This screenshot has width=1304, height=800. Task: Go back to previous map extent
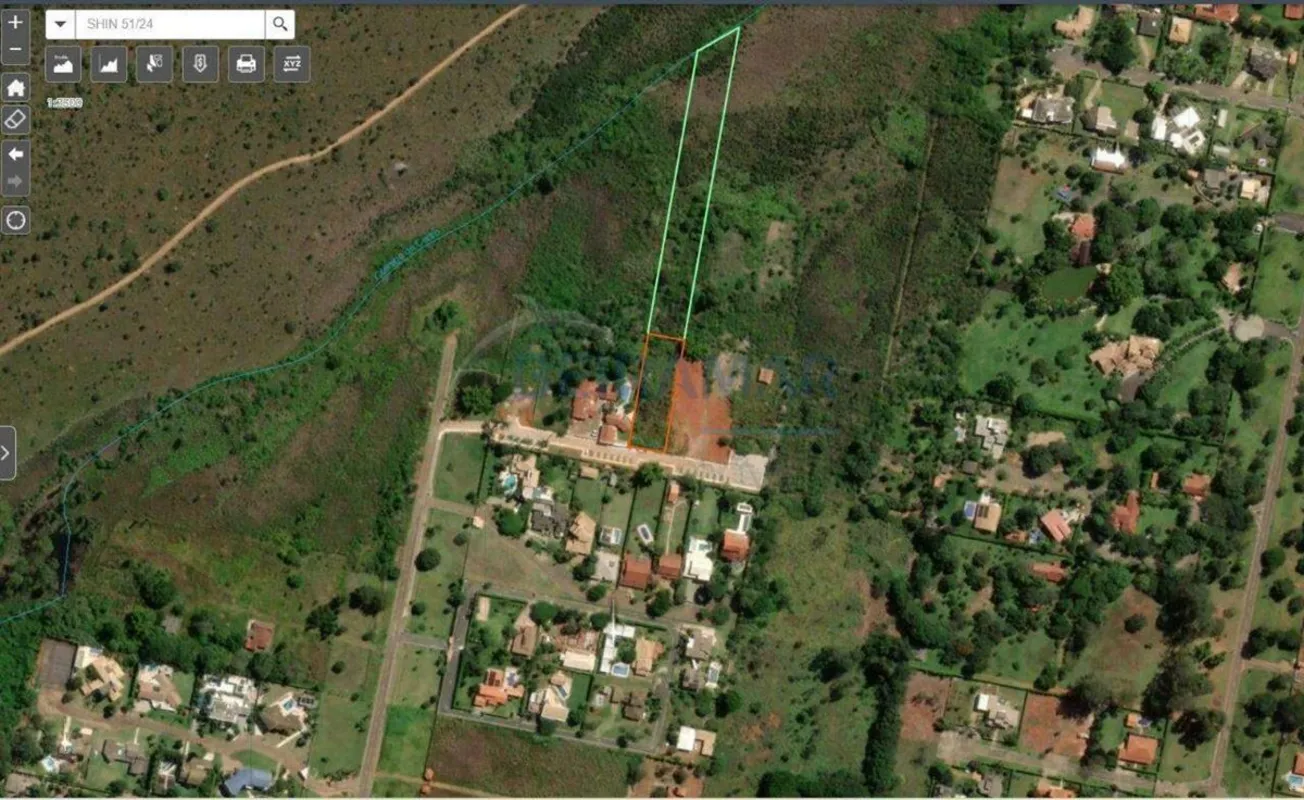click(x=15, y=153)
